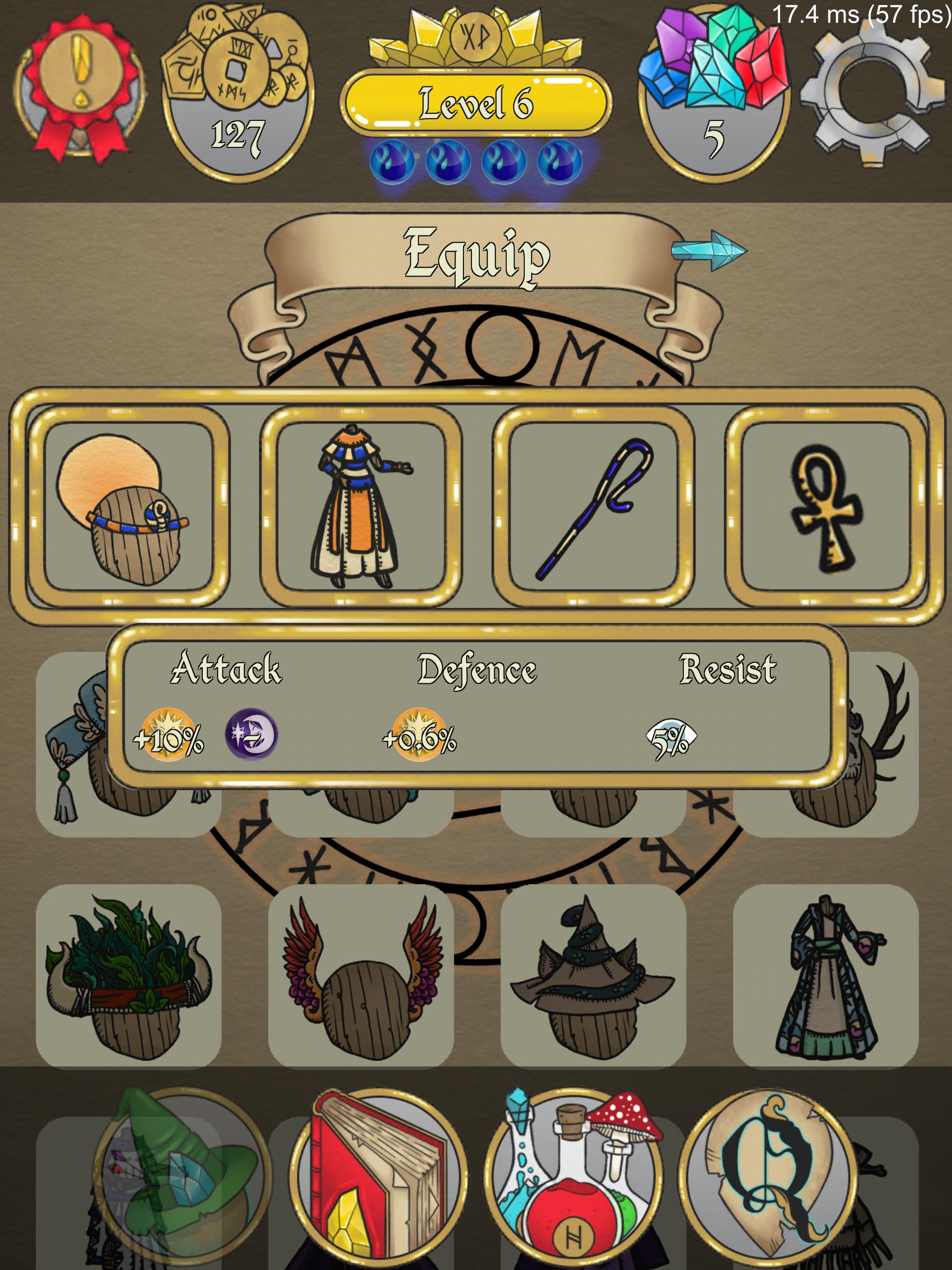The width and height of the screenshot is (952, 1270).
Task: Select the equipped ankh charm slot
Action: pos(826,506)
